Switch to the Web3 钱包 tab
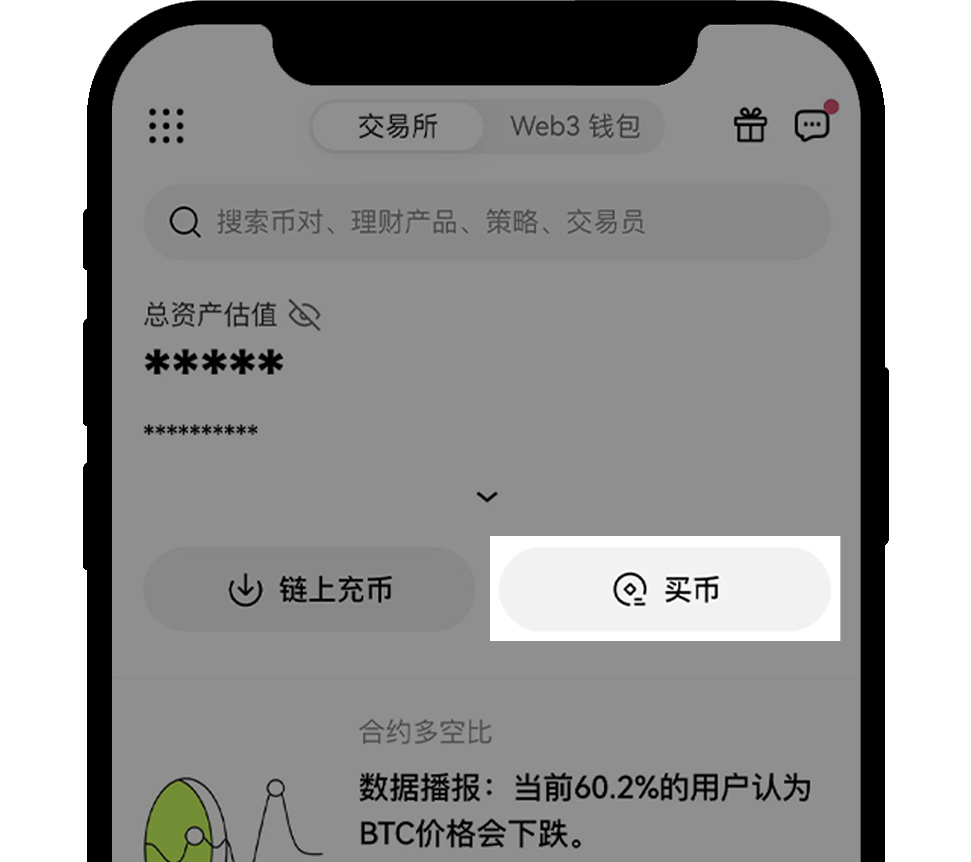Screen dimensions: 971x862 click(x=574, y=127)
